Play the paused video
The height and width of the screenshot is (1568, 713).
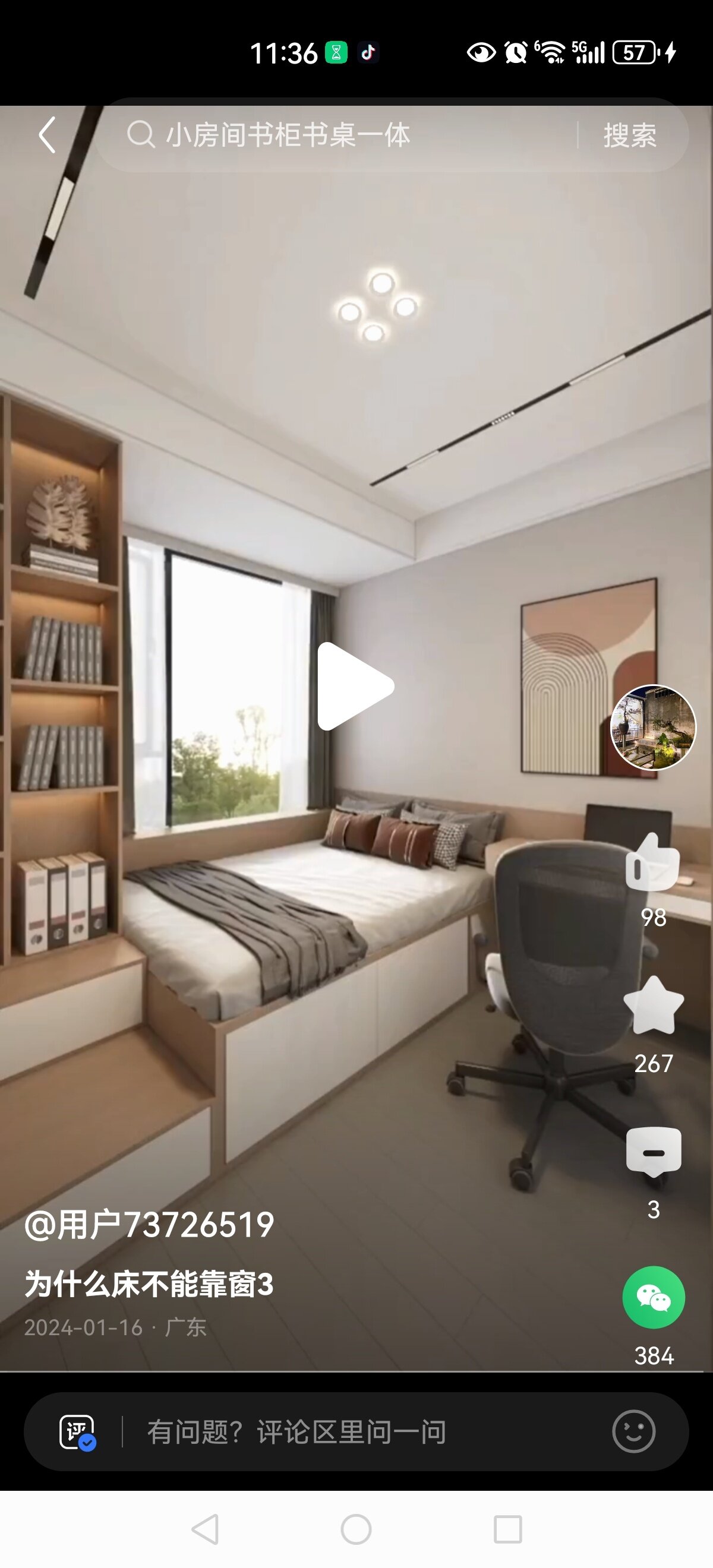coord(356,686)
